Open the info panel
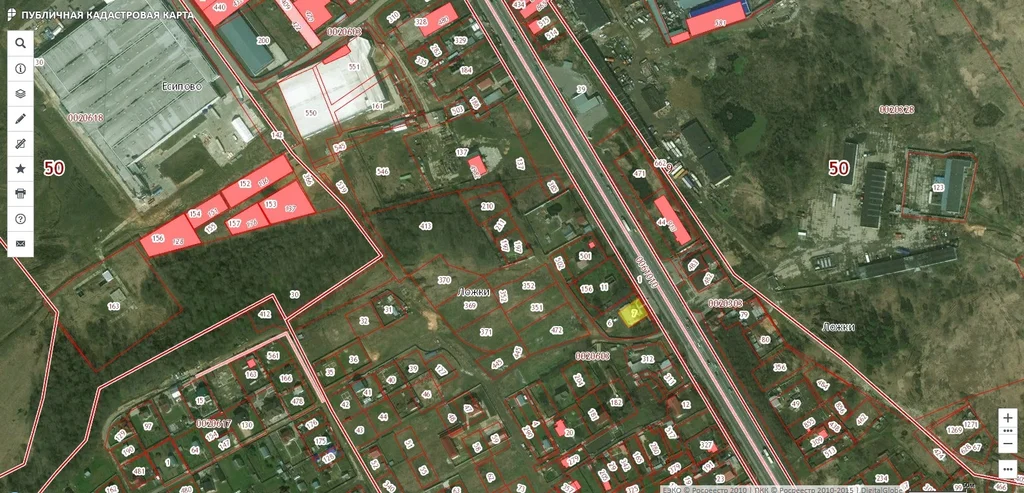The height and width of the screenshot is (493, 1024). pyautogui.click(x=20, y=69)
